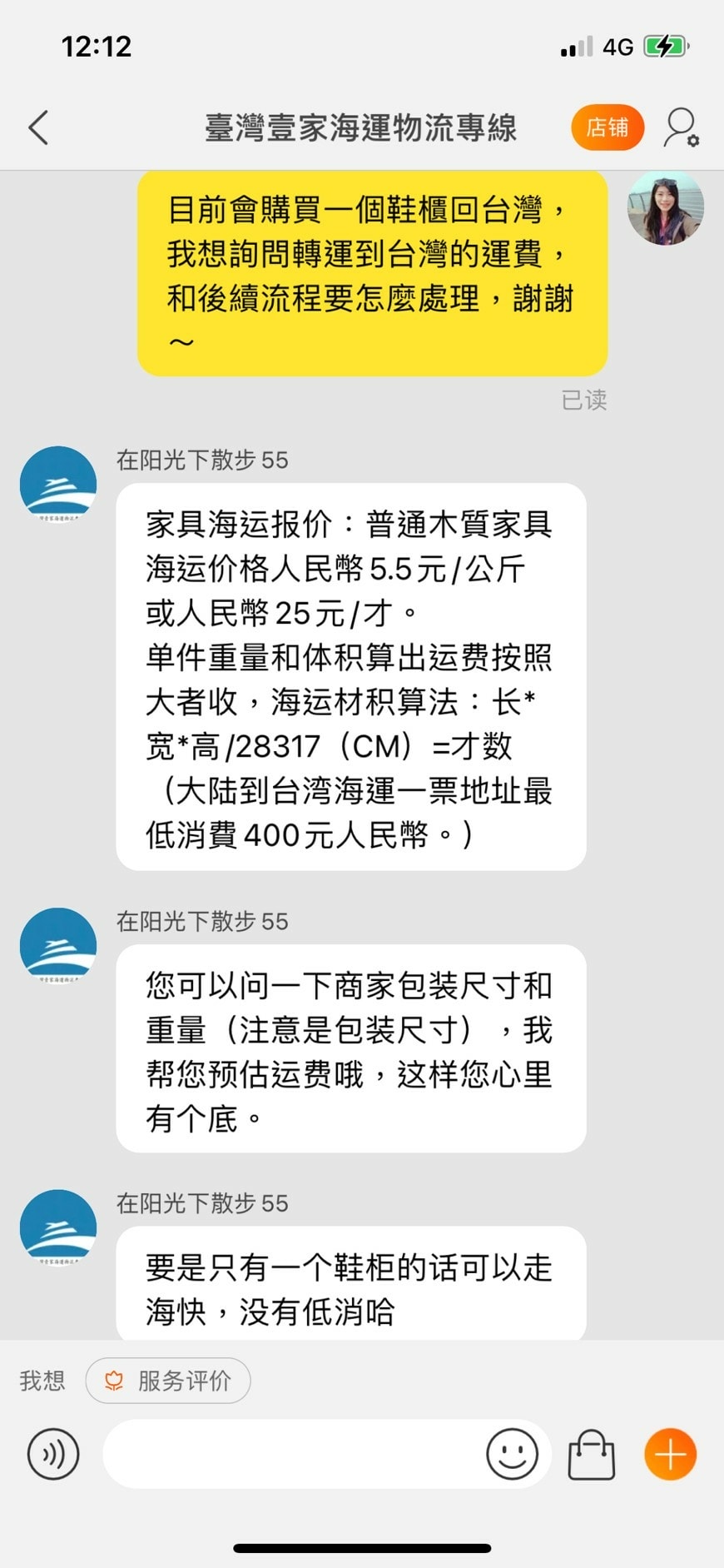Open the shopping bag panel
The image size is (724, 1568).
coord(591,1453)
